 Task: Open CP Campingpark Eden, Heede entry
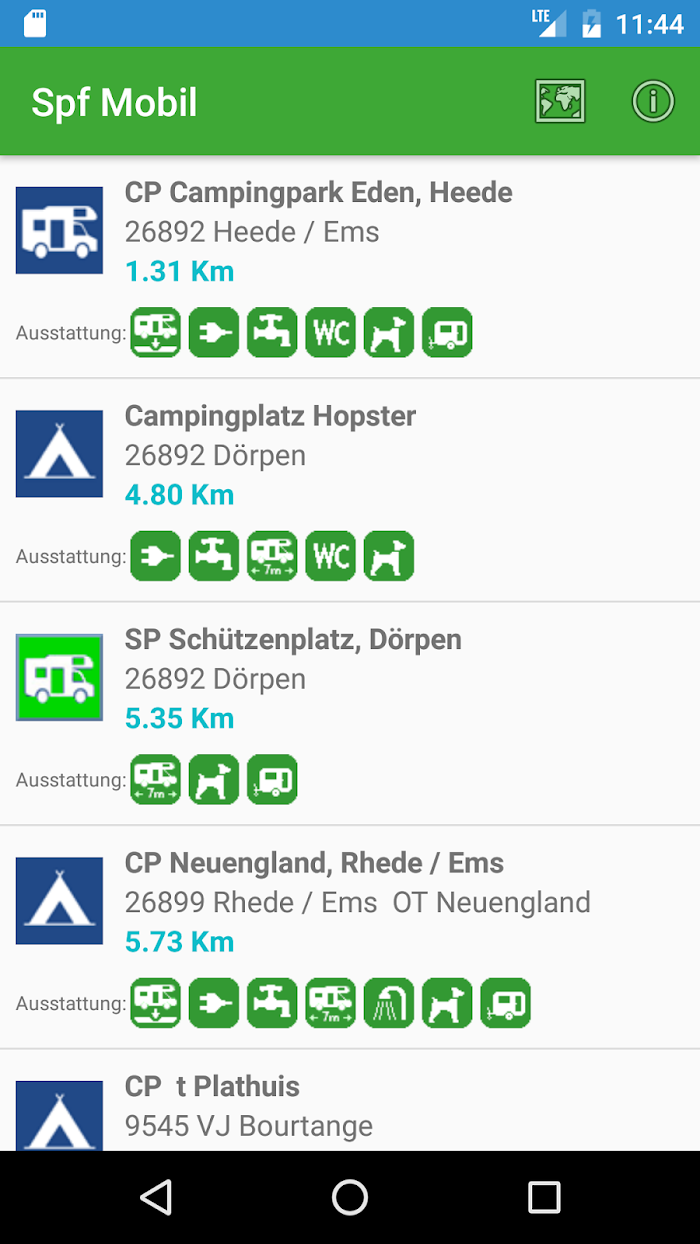(350, 267)
